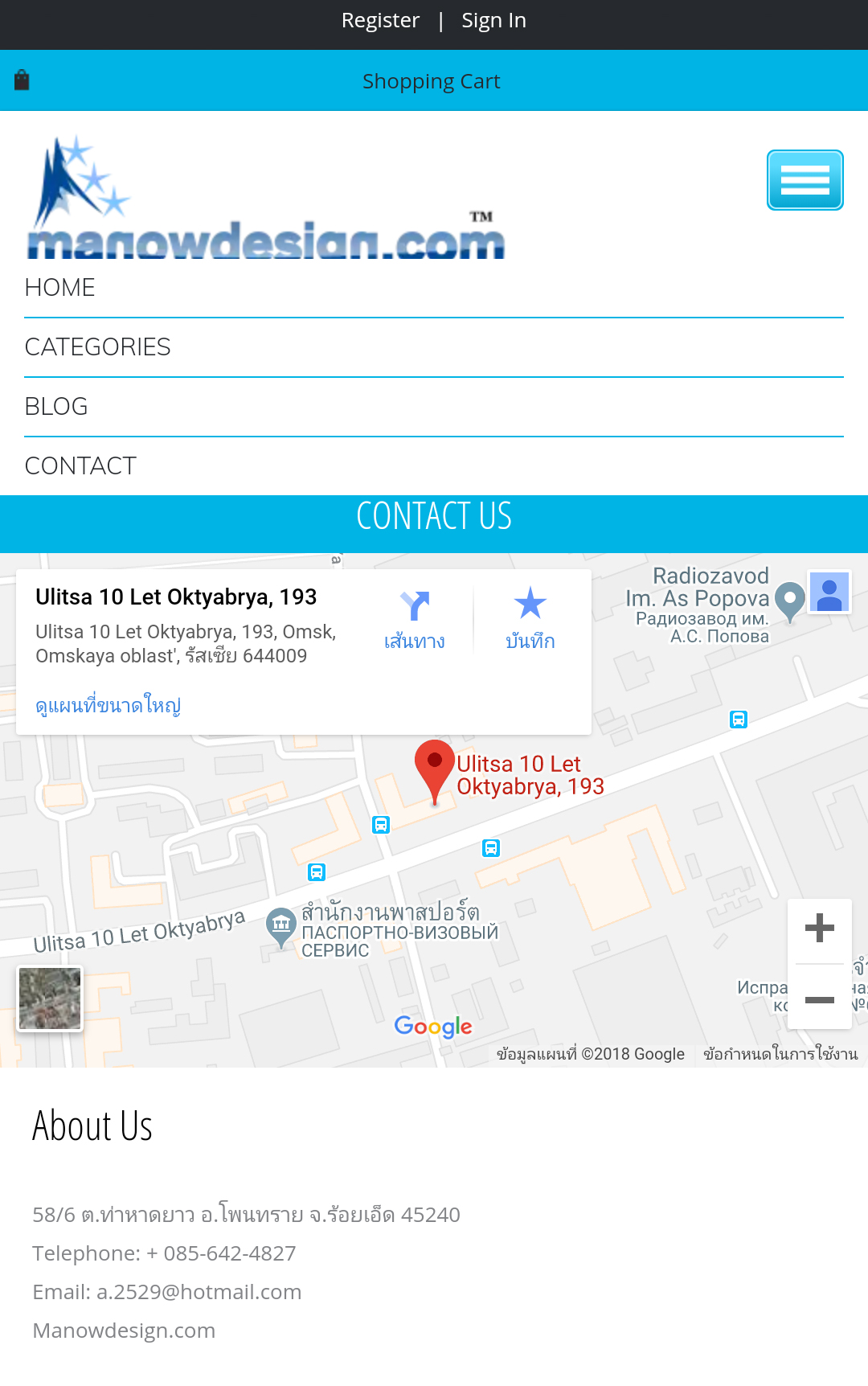Open the Register link
This screenshot has width=868, height=1386.
click(380, 21)
